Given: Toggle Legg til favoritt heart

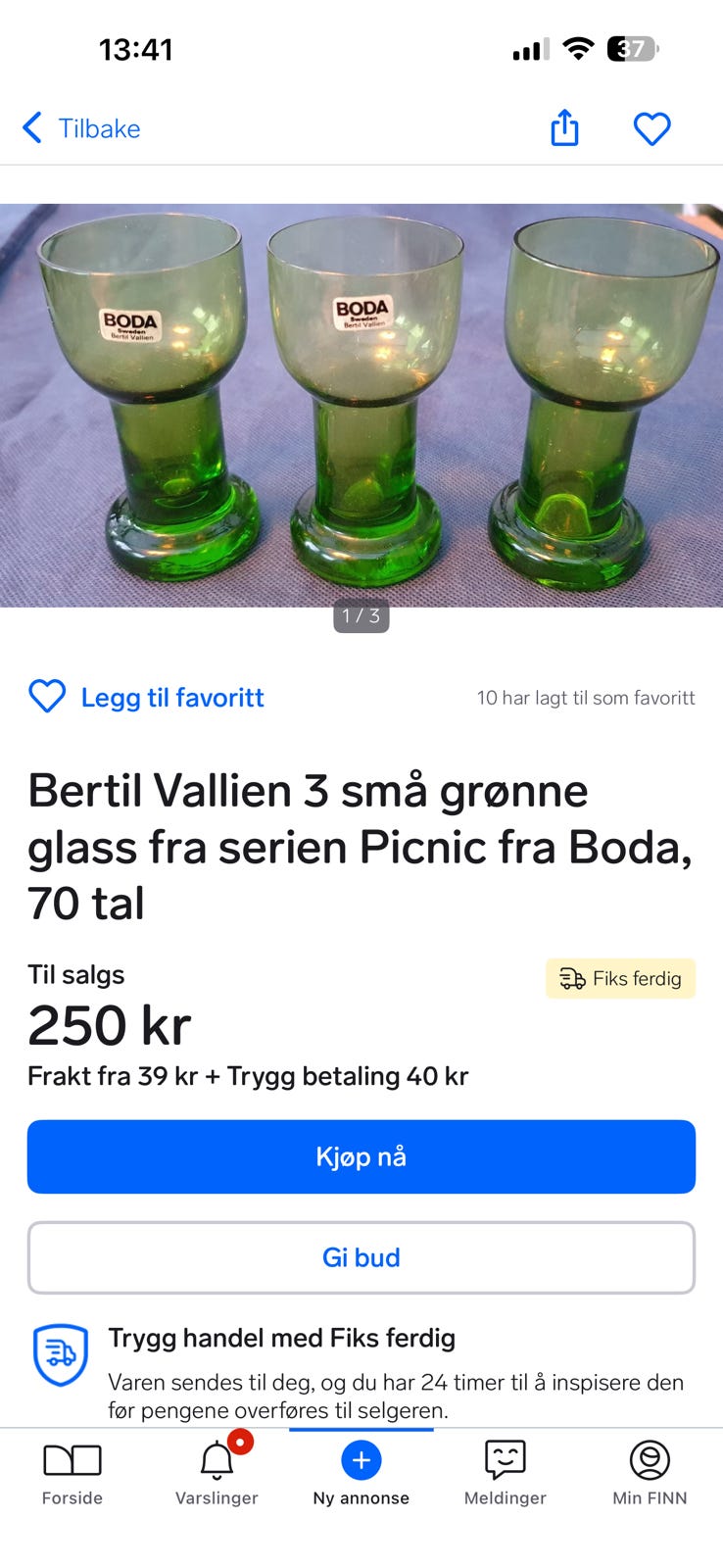Looking at the screenshot, I should pyautogui.click(x=46, y=697).
